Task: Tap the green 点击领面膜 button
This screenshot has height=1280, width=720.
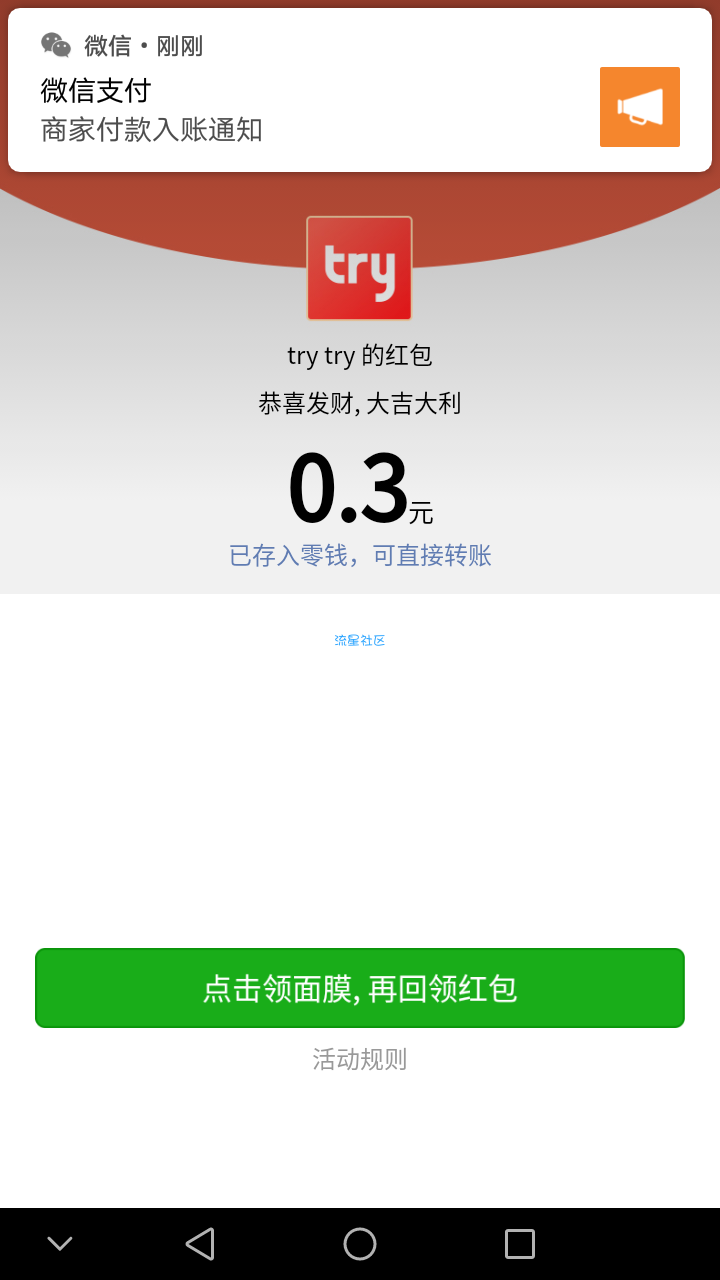Action: (360, 988)
